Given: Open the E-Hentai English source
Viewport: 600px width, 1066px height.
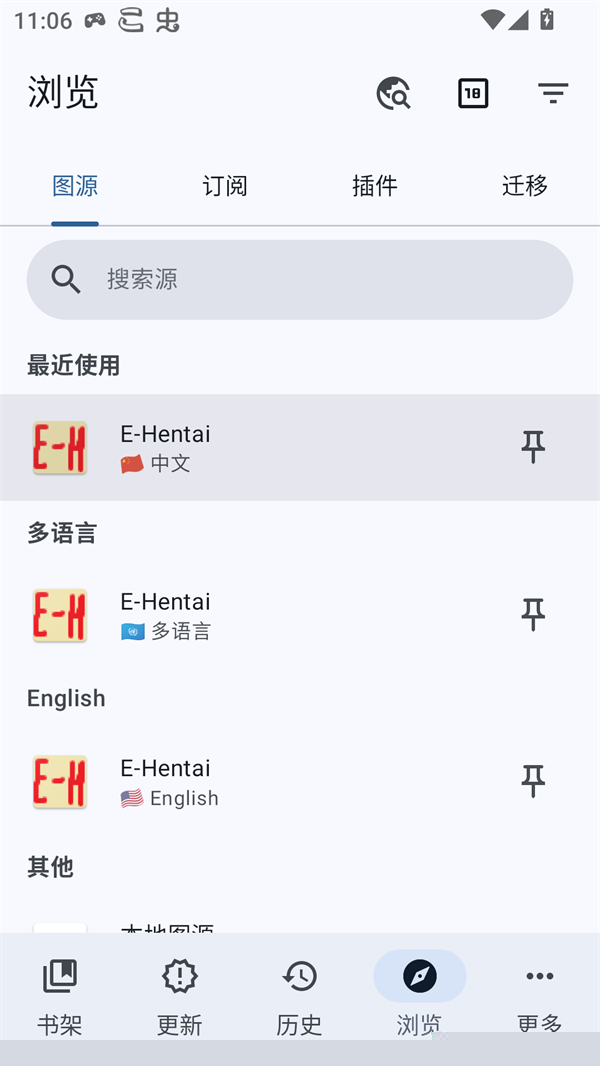Looking at the screenshot, I should point(250,782).
